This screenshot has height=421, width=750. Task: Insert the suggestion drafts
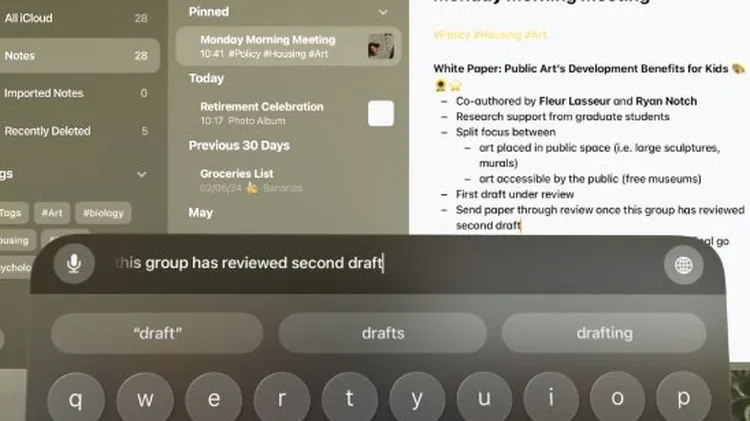pyautogui.click(x=383, y=333)
